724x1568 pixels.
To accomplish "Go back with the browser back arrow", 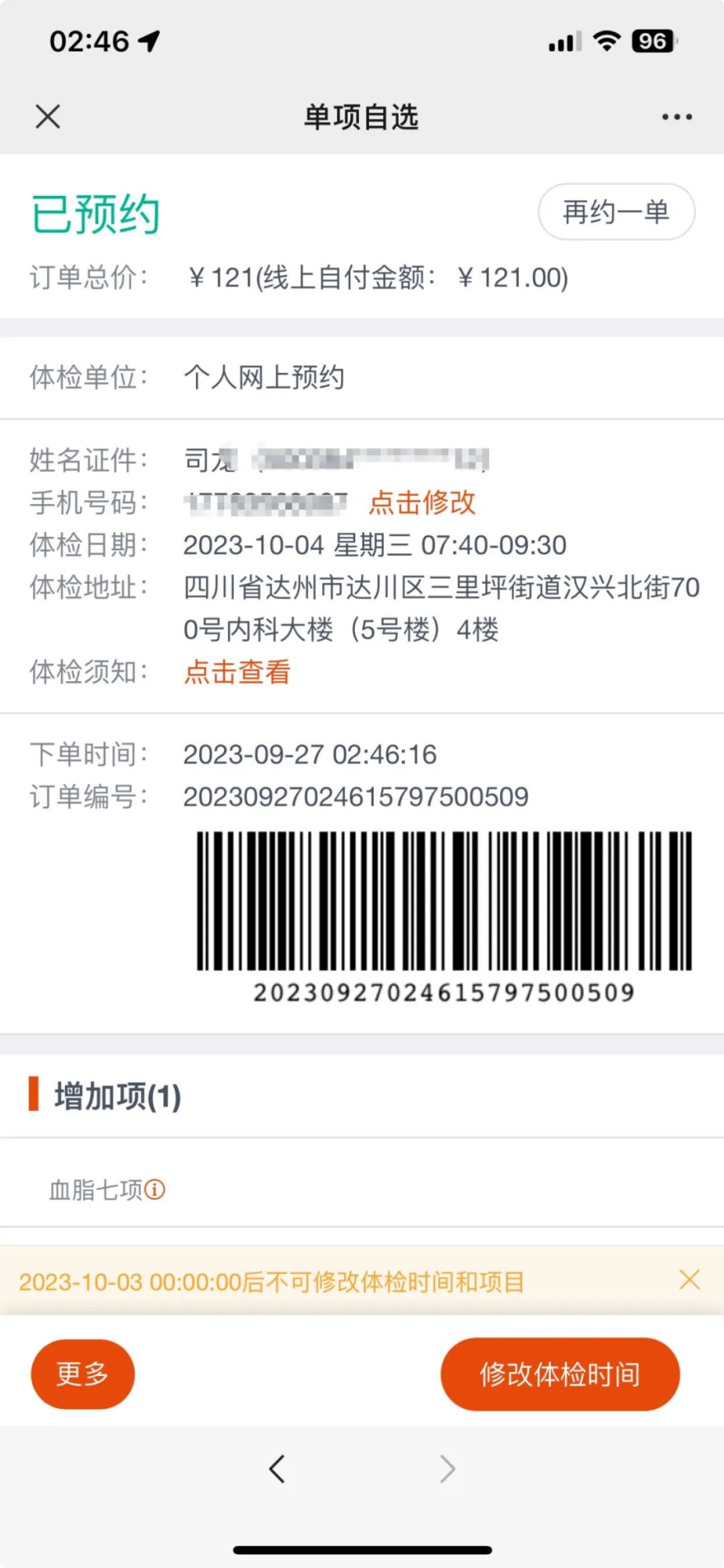I will point(277,1468).
